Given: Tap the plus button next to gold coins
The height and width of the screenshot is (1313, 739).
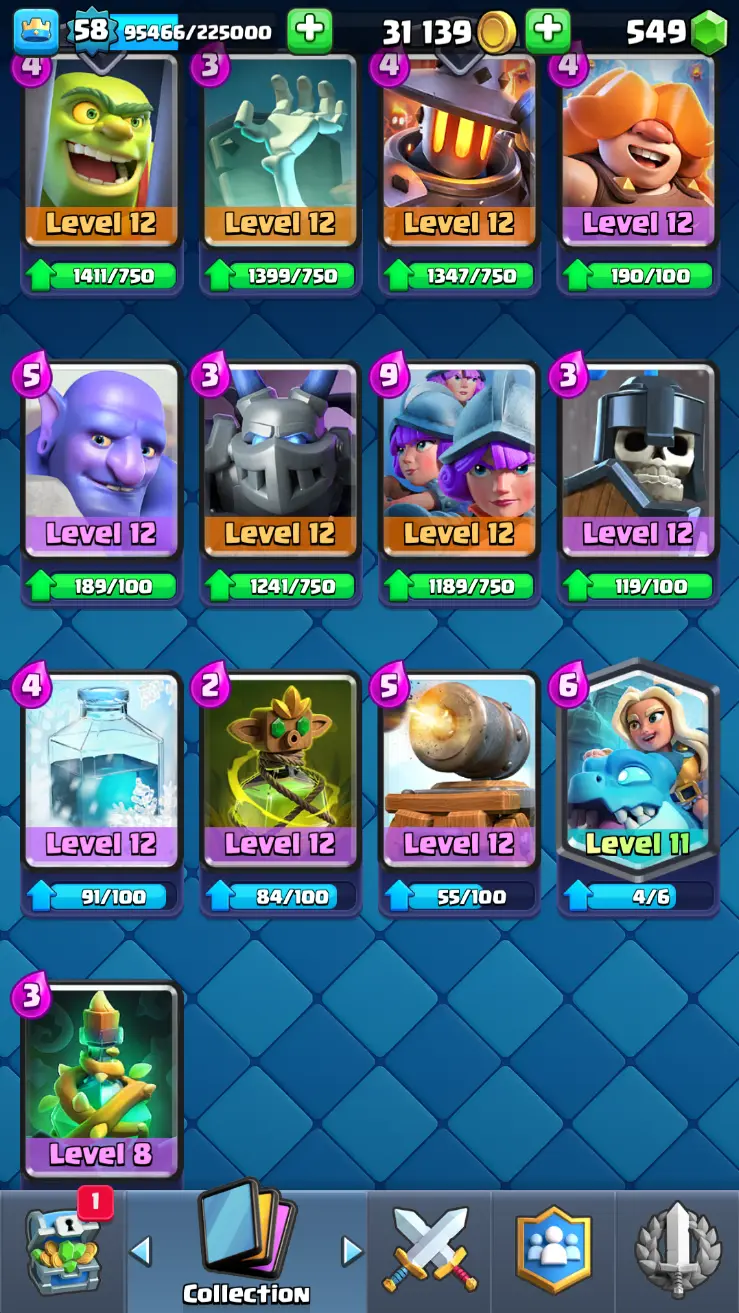Looking at the screenshot, I should (x=547, y=32).
